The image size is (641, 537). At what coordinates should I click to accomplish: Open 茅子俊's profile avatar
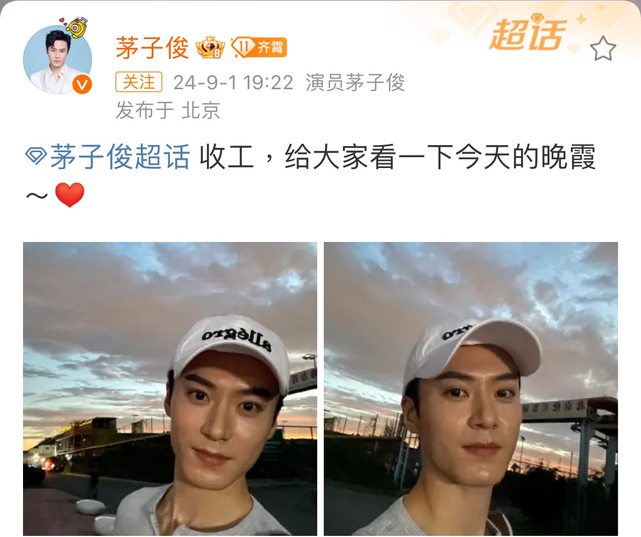pos(57,61)
